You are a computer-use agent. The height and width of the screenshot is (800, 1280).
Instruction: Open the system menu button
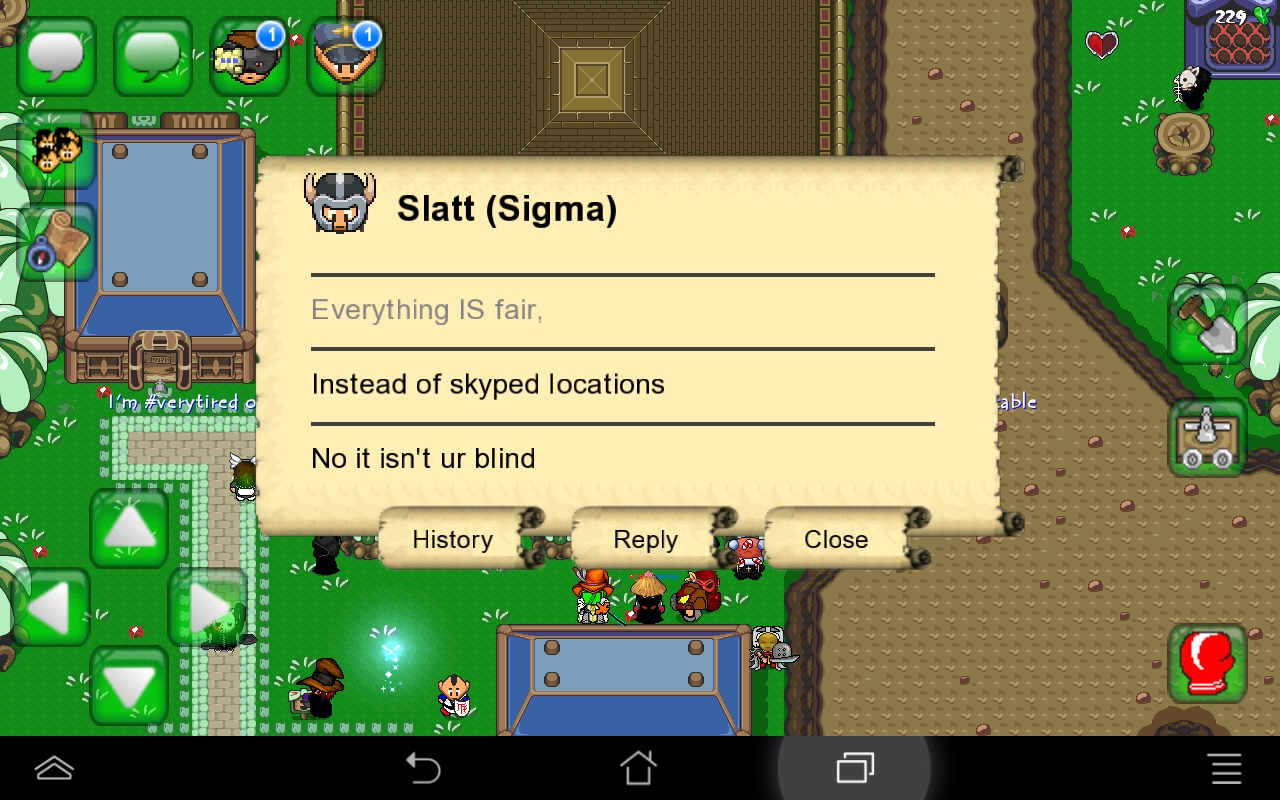[1226, 768]
